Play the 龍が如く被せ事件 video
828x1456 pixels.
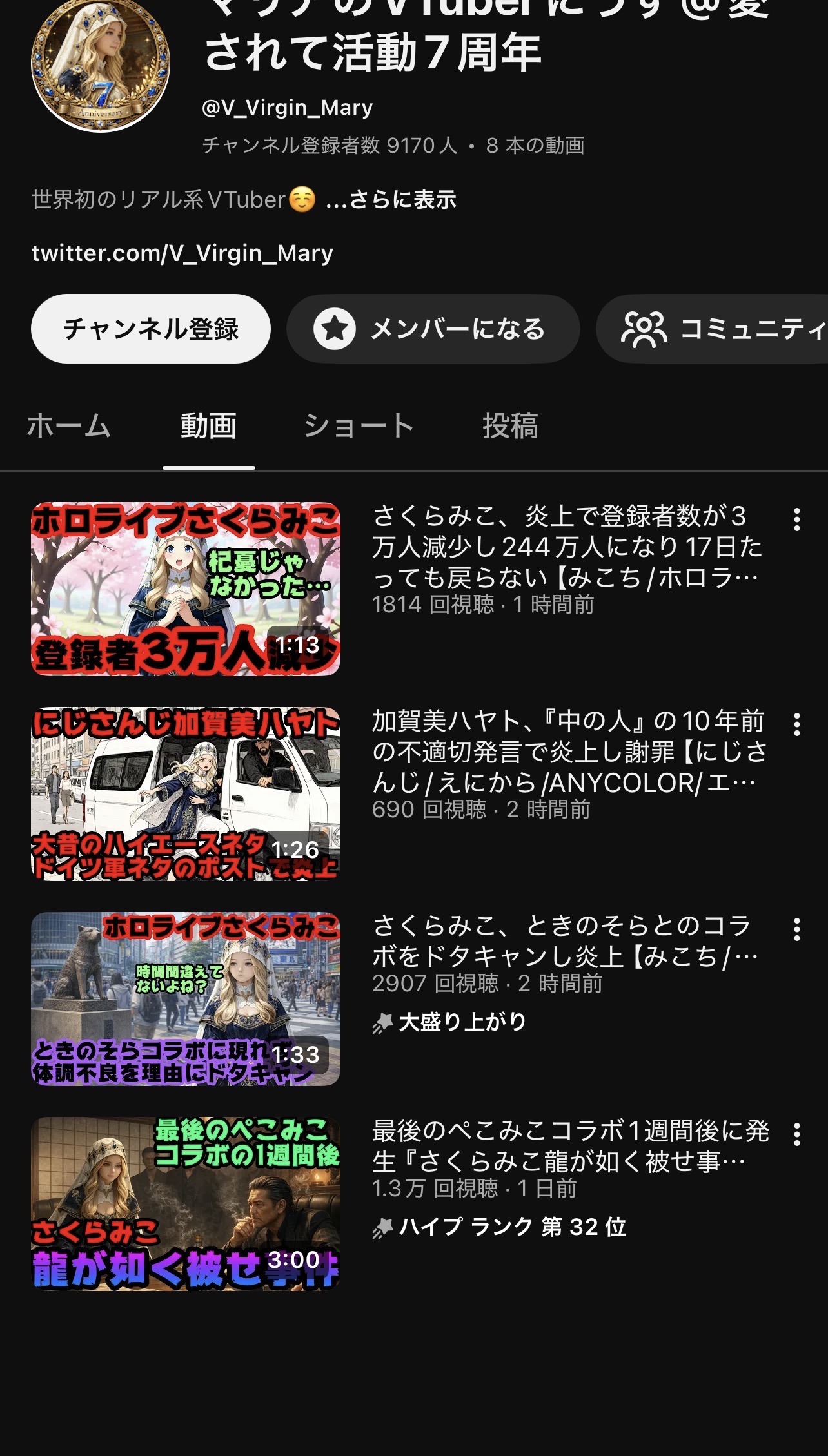(186, 1203)
